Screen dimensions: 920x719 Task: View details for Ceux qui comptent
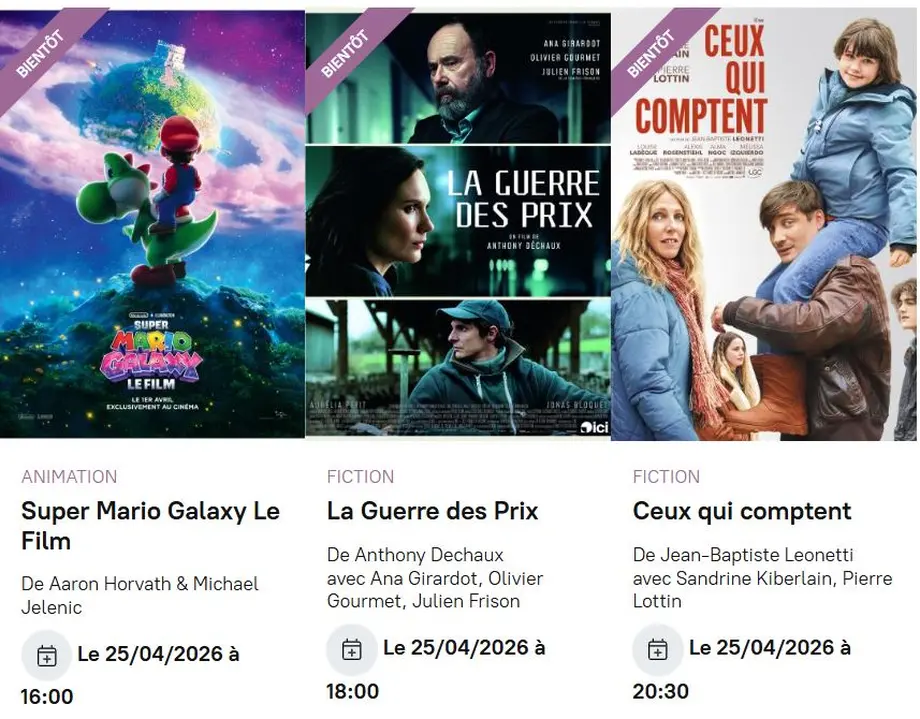coord(741,511)
